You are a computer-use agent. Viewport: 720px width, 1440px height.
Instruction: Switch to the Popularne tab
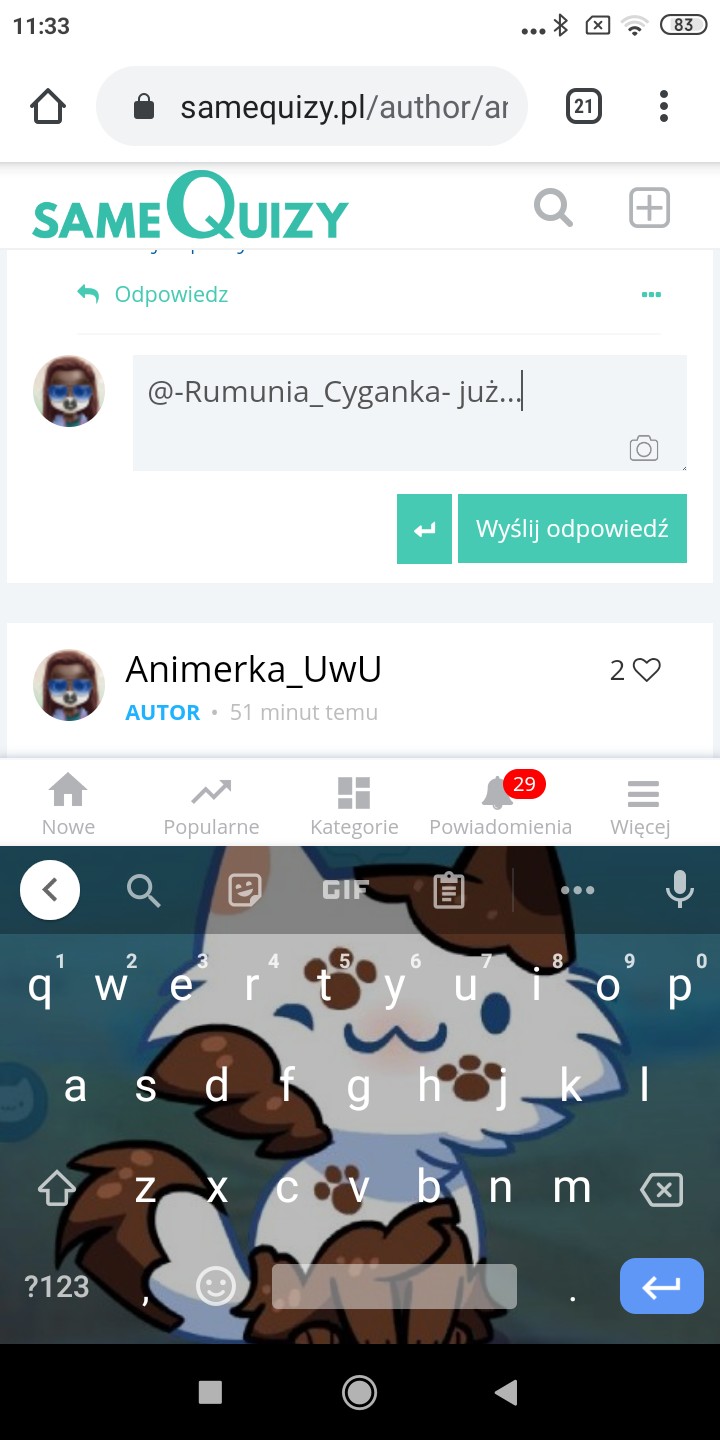(x=211, y=805)
